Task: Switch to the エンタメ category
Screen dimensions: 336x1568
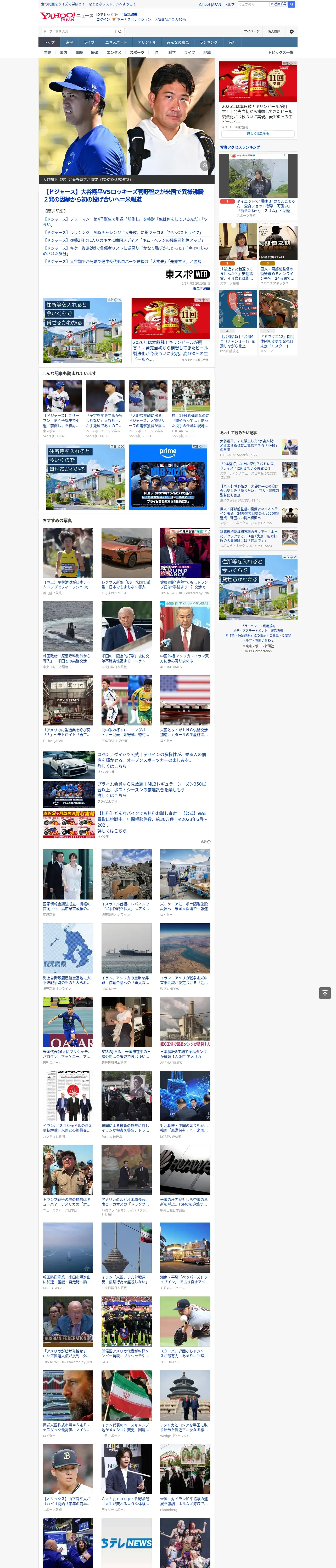Action: (114, 52)
